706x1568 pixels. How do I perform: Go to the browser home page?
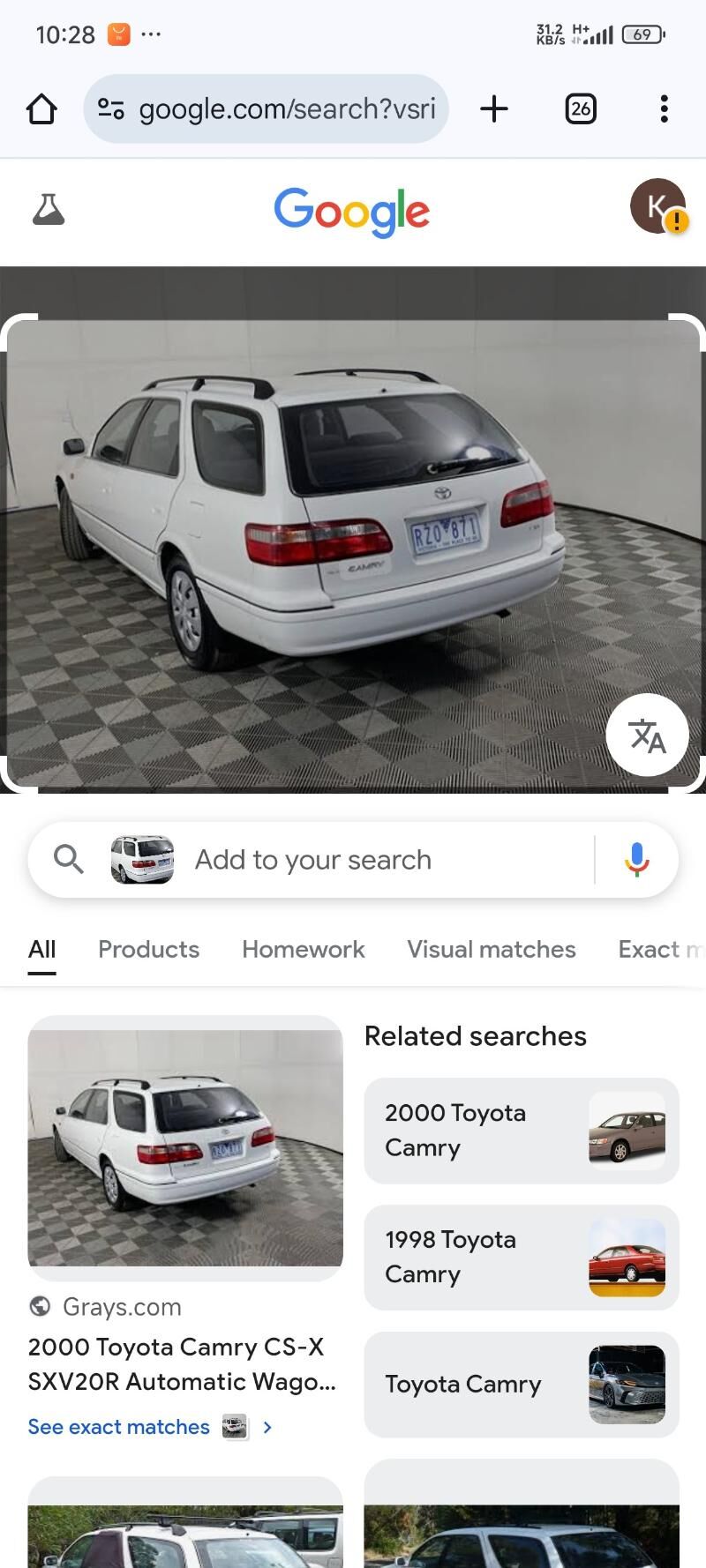pyautogui.click(x=41, y=109)
